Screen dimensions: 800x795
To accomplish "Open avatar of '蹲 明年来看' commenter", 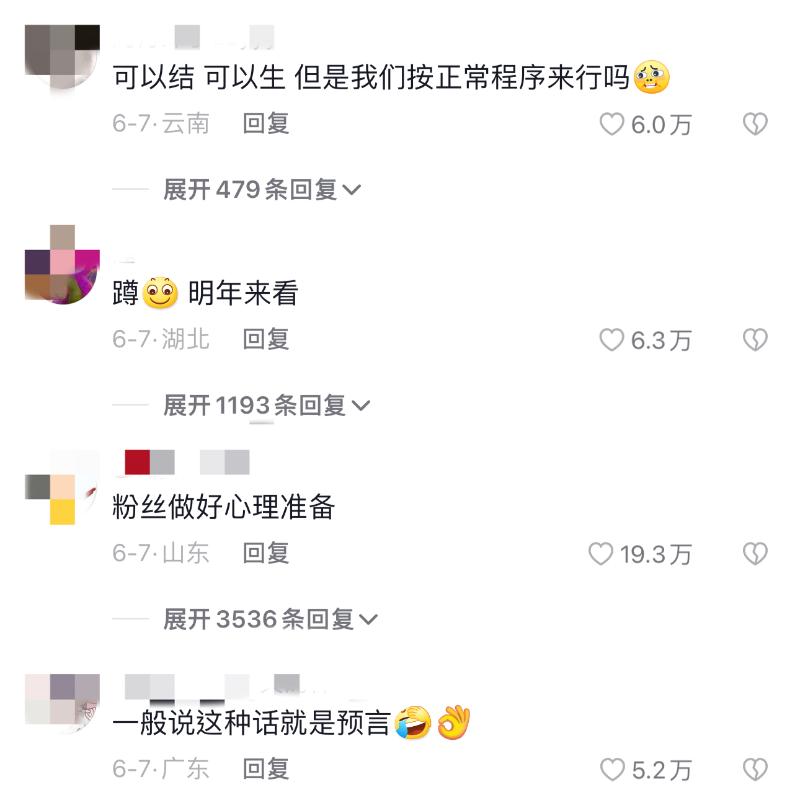I will click(x=61, y=264).
